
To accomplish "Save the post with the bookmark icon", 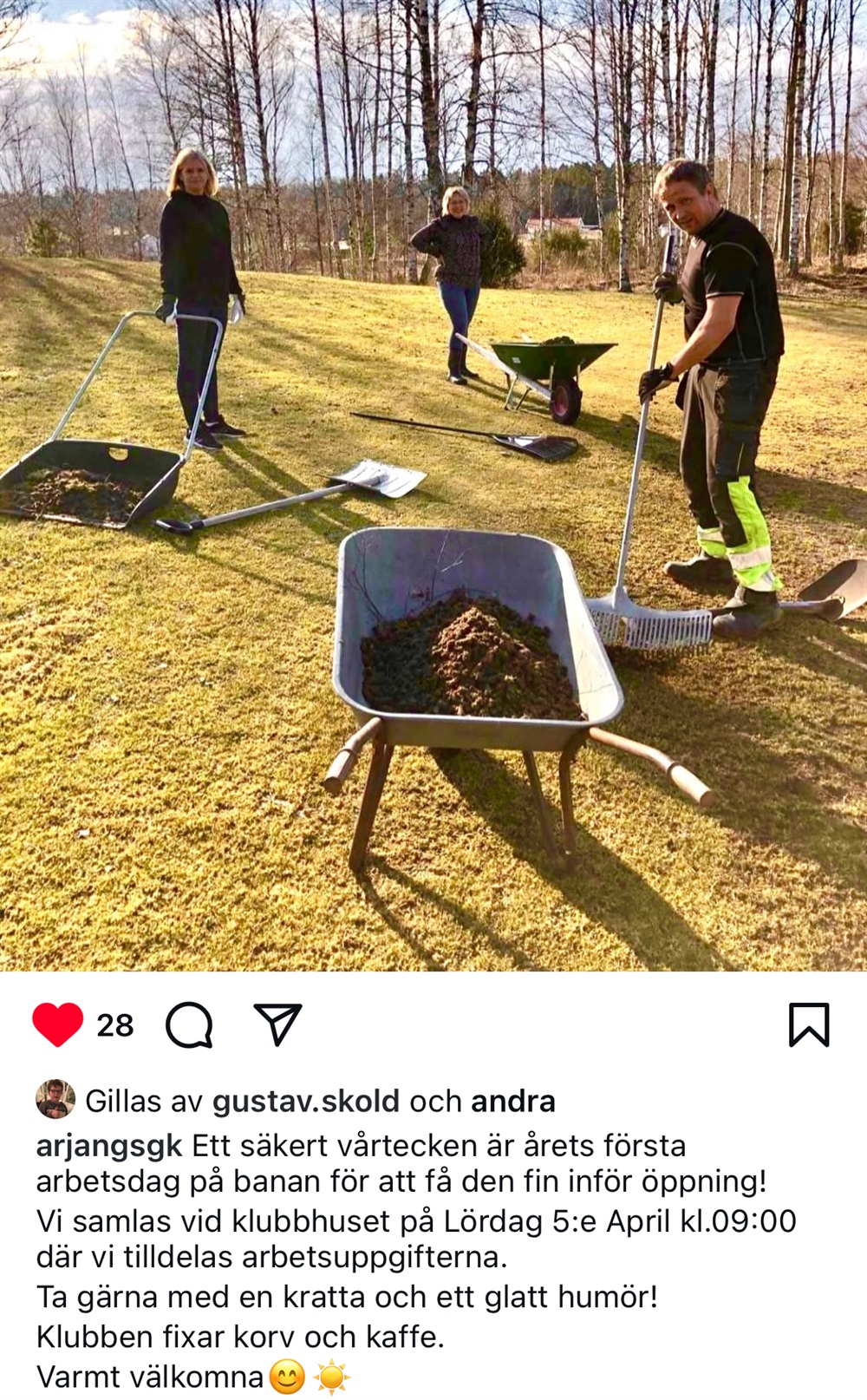I will pyautogui.click(x=808, y=1024).
